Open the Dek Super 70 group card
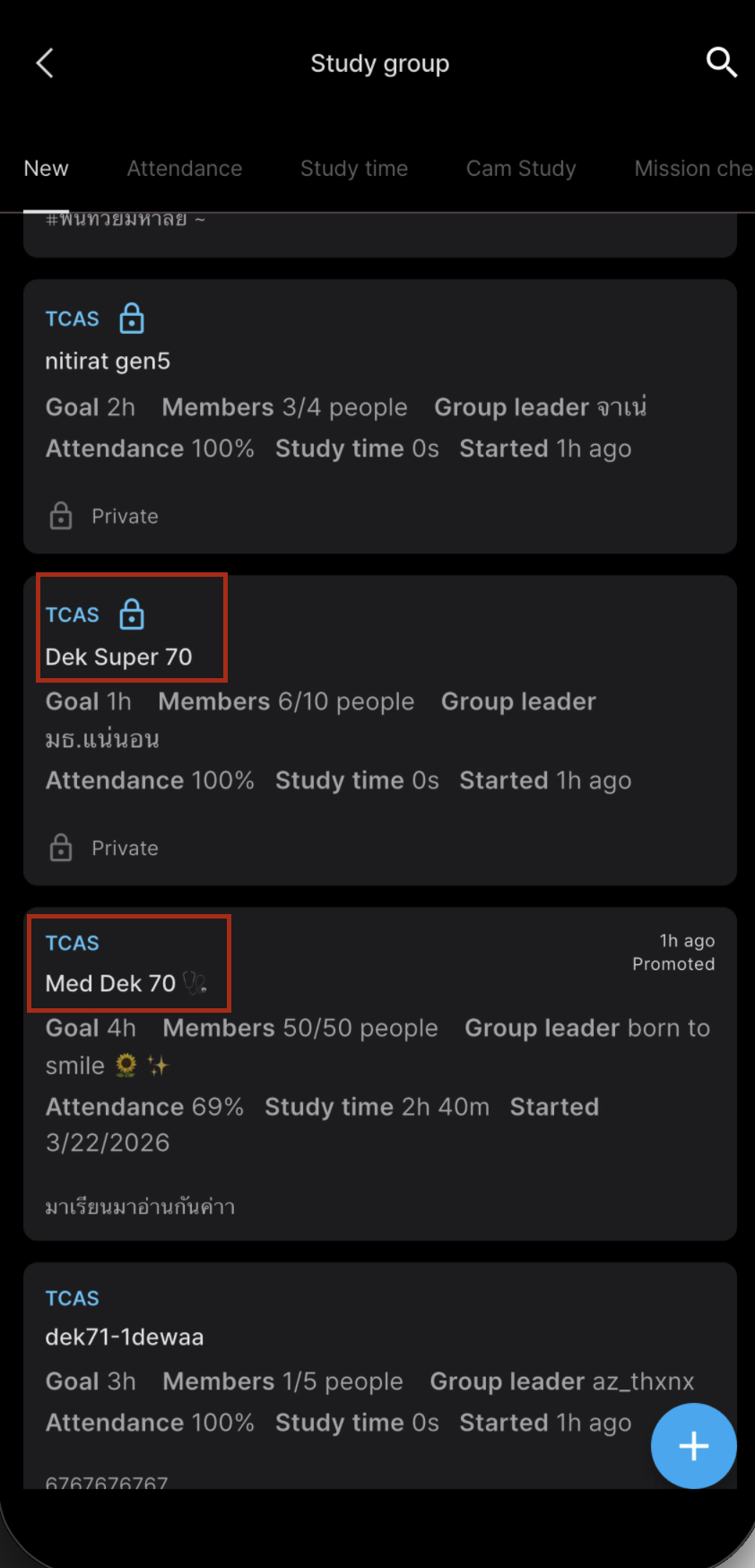The height and width of the screenshot is (1568, 755). pos(380,730)
